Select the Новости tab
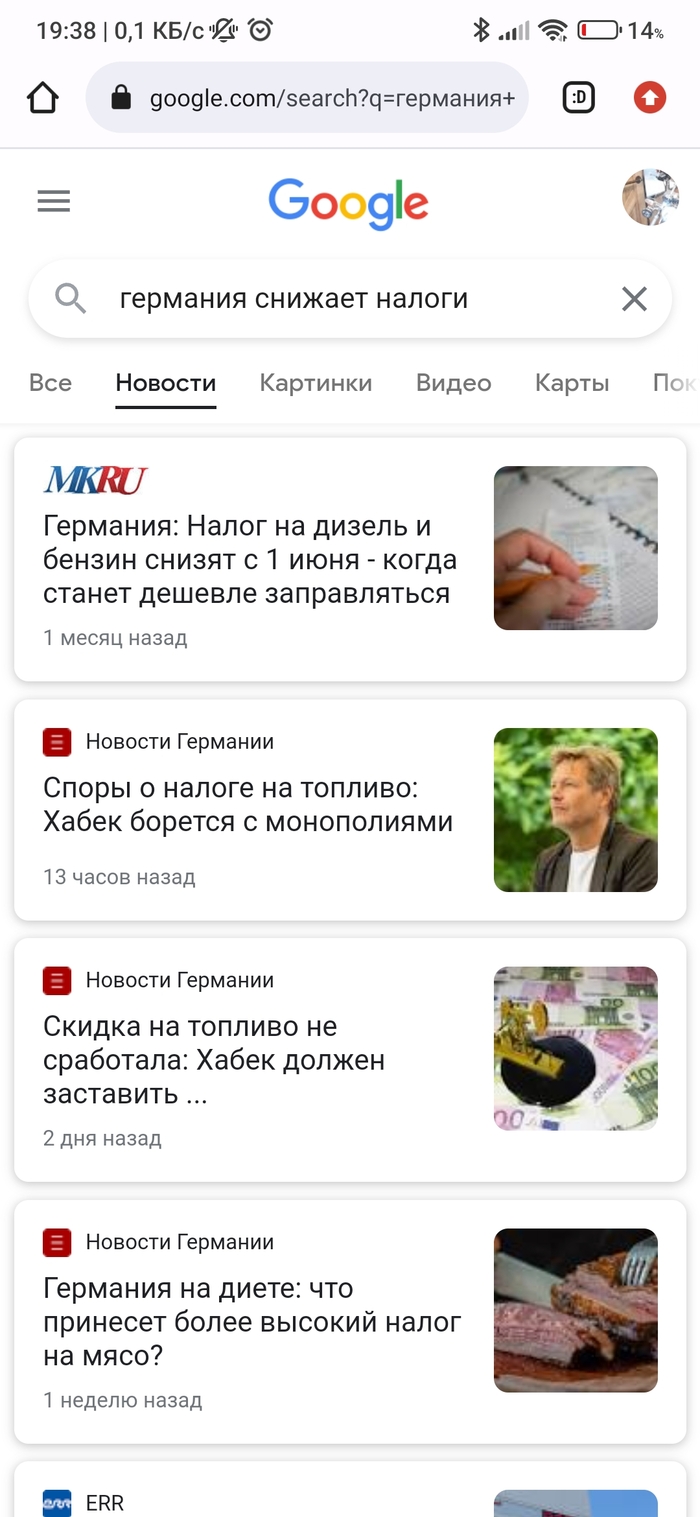Screen dimensions: 700x1517 [x=166, y=383]
